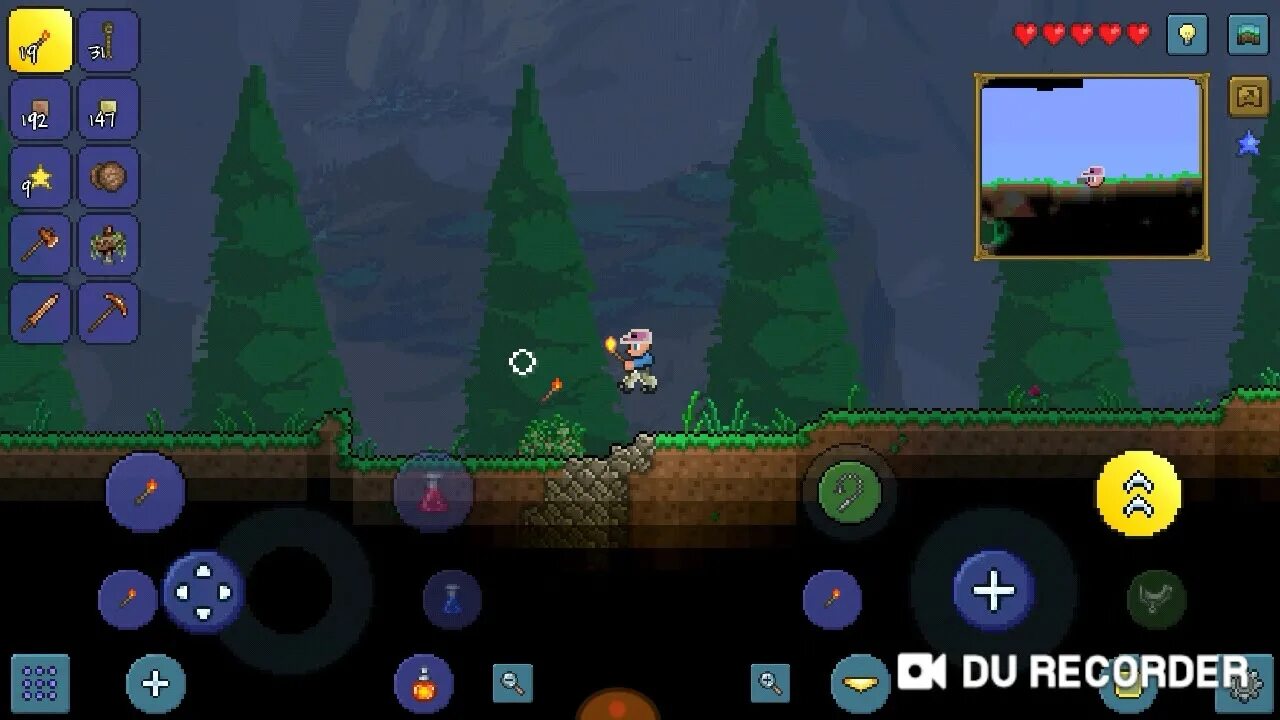The image size is (1280, 720).
Task: Select the rope hotbar slot with 31
Action: [x=108, y=41]
